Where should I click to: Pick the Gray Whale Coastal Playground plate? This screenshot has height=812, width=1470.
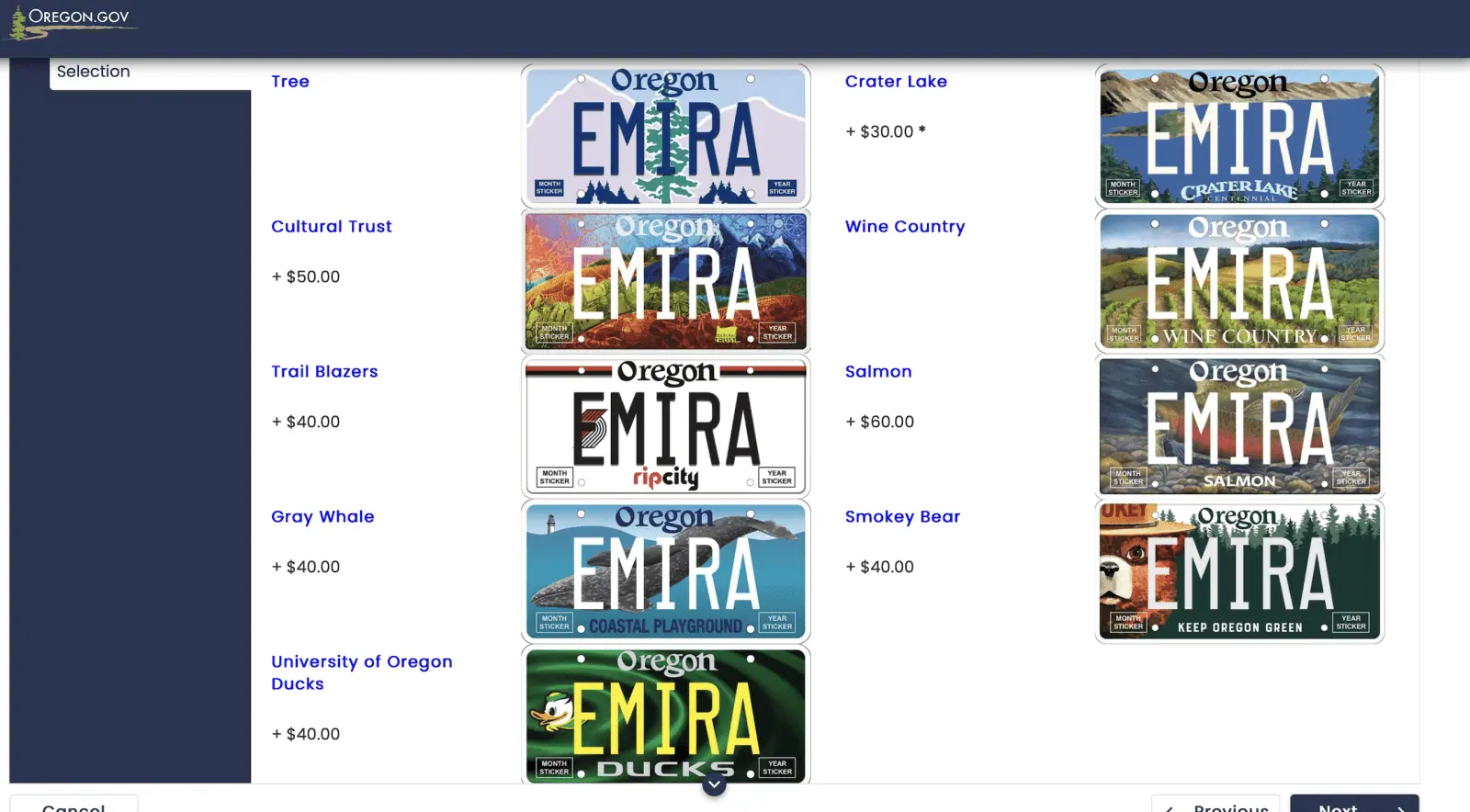coord(665,571)
